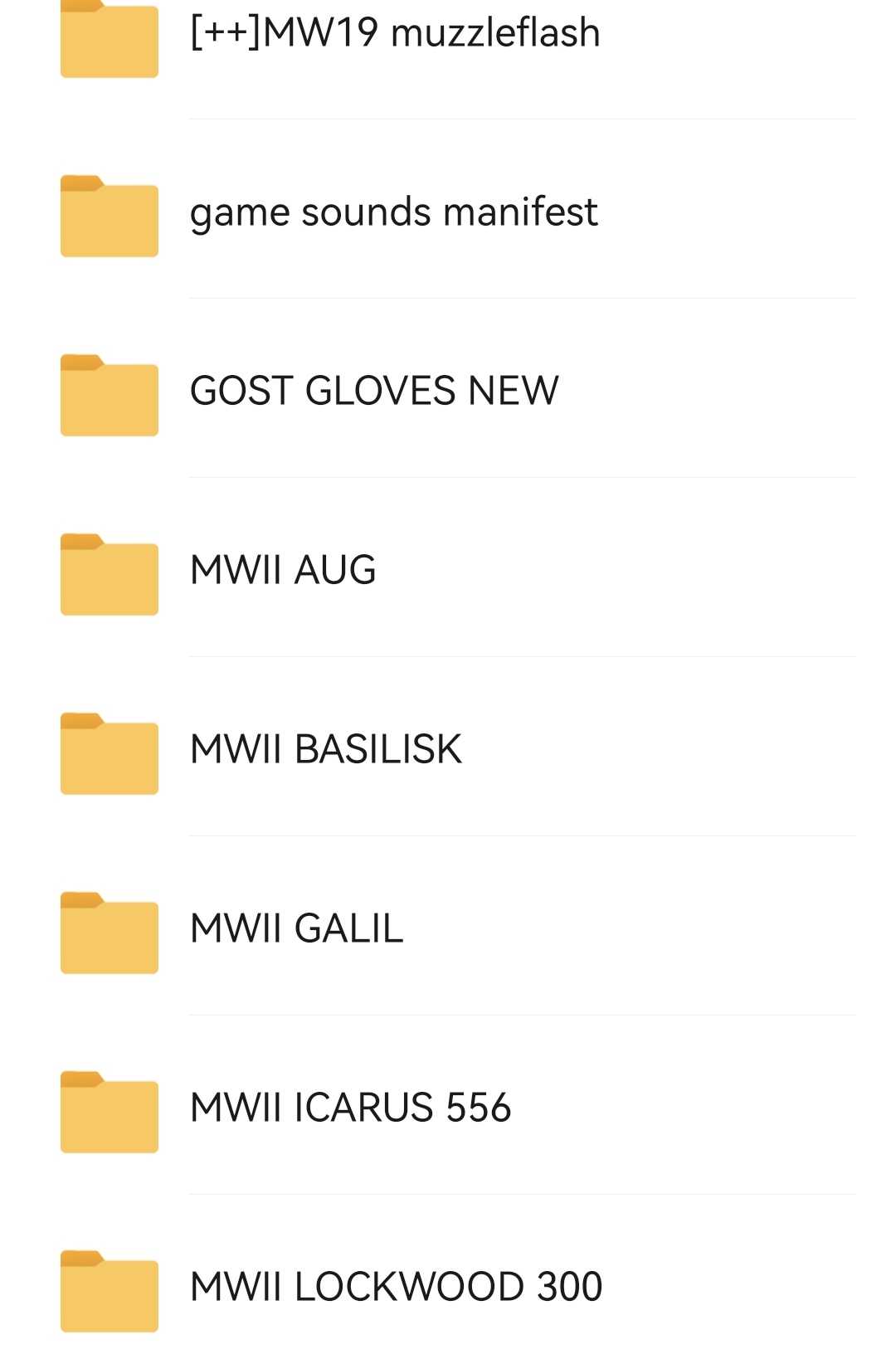This screenshot has height=1359, width=896.
Task: Open the MWII AUG folder
Action: coord(283,570)
